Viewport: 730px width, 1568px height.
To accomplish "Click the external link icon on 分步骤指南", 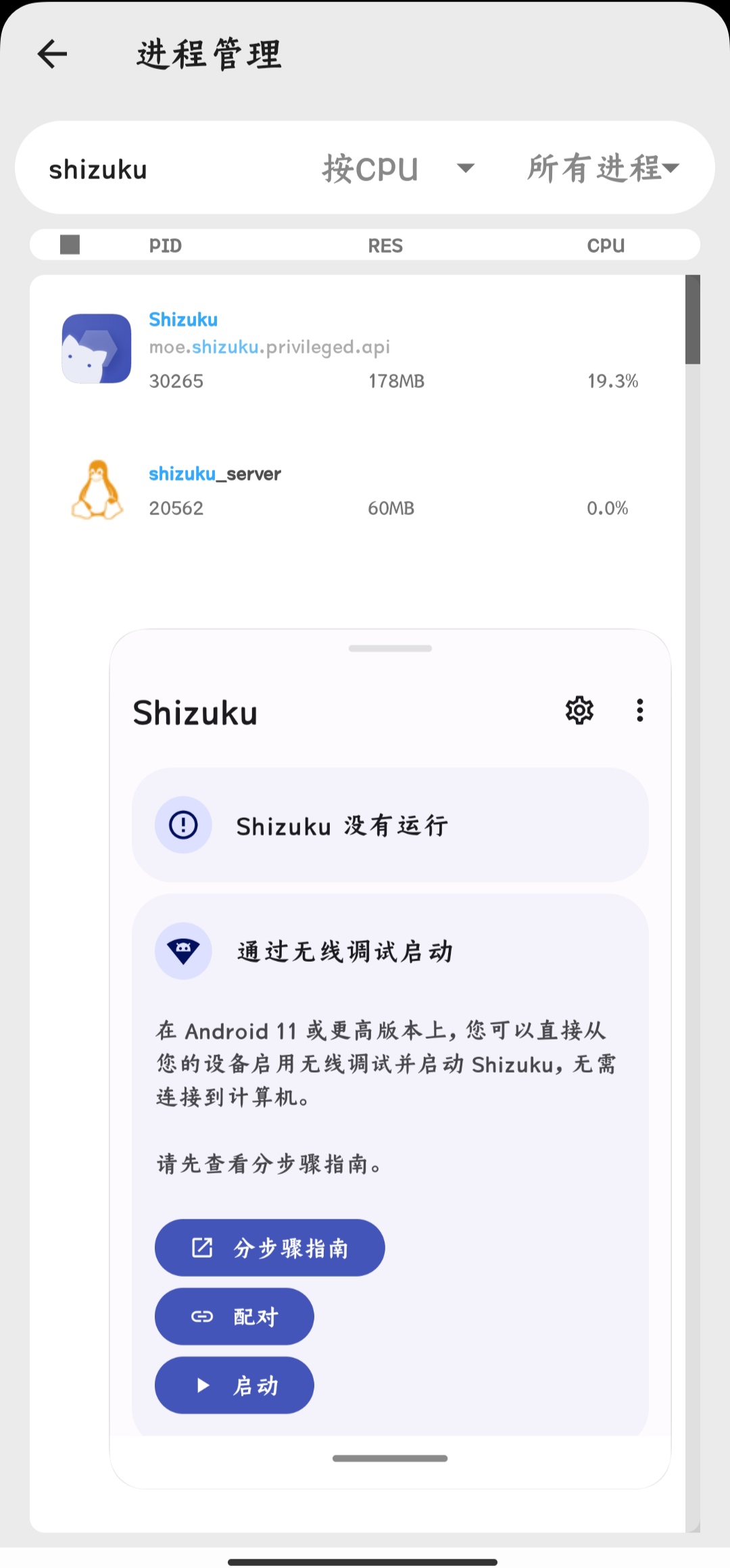I will tap(201, 1248).
